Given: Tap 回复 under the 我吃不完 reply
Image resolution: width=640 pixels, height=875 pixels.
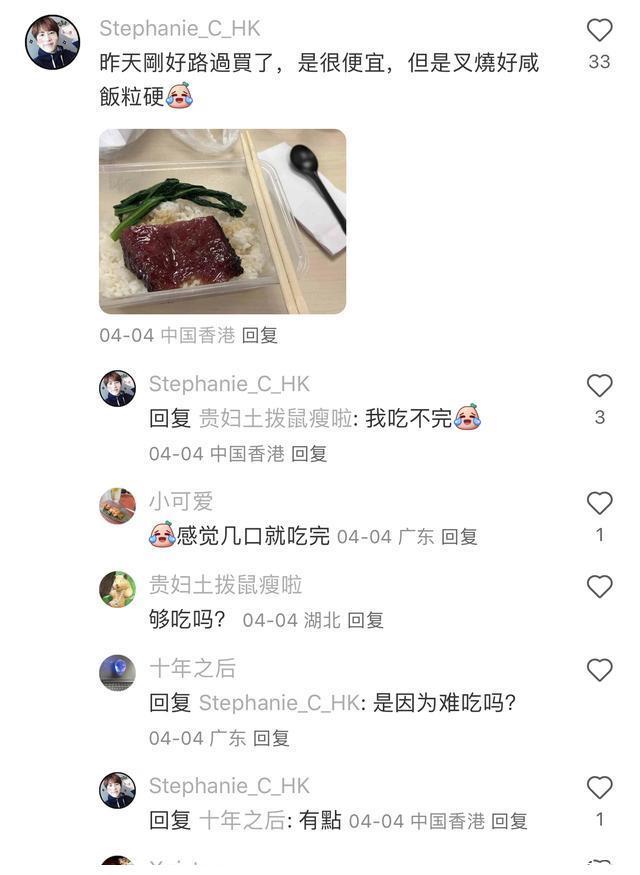Looking at the screenshot, I should click(x=309, y=454).
